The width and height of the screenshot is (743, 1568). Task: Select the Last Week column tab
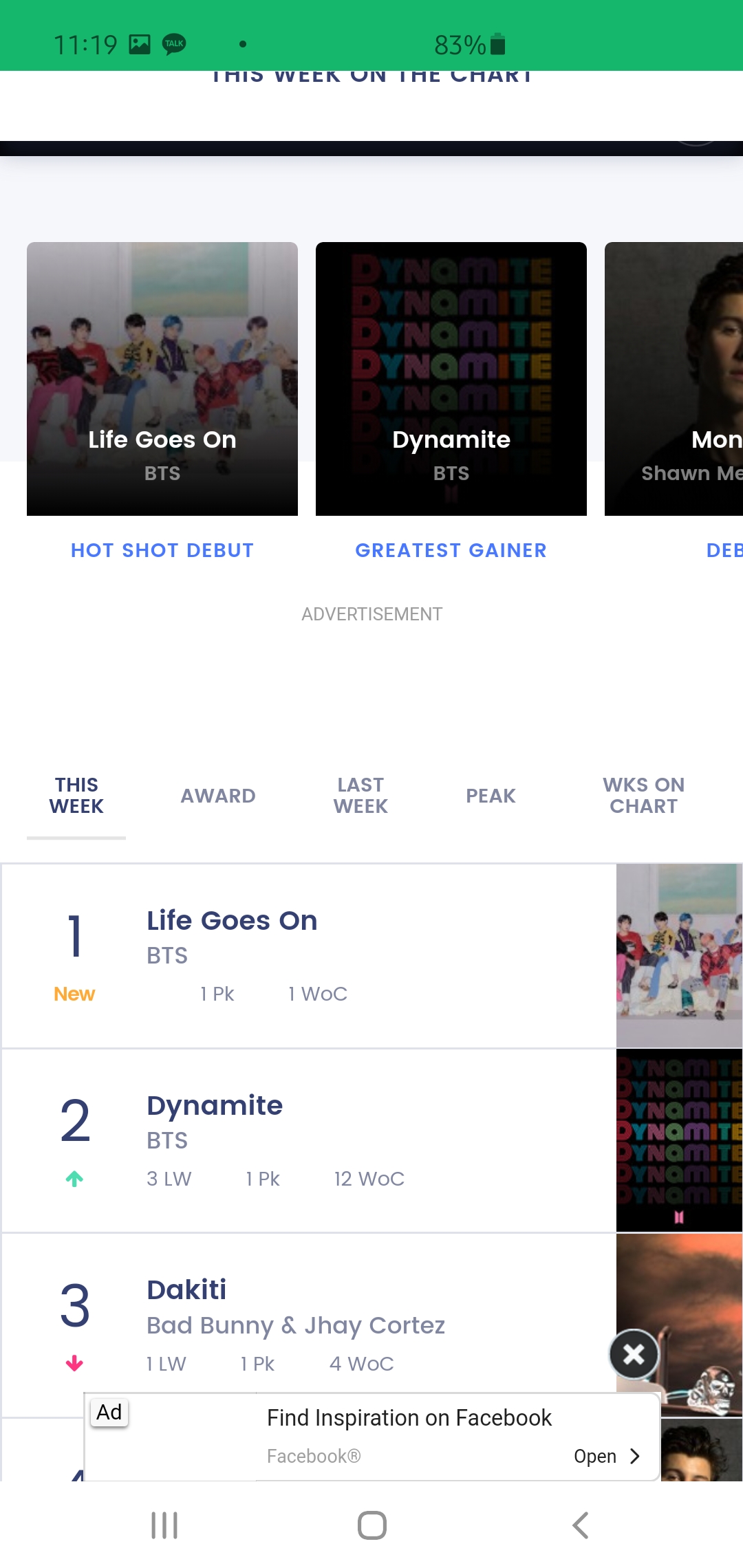coord(360,796)
